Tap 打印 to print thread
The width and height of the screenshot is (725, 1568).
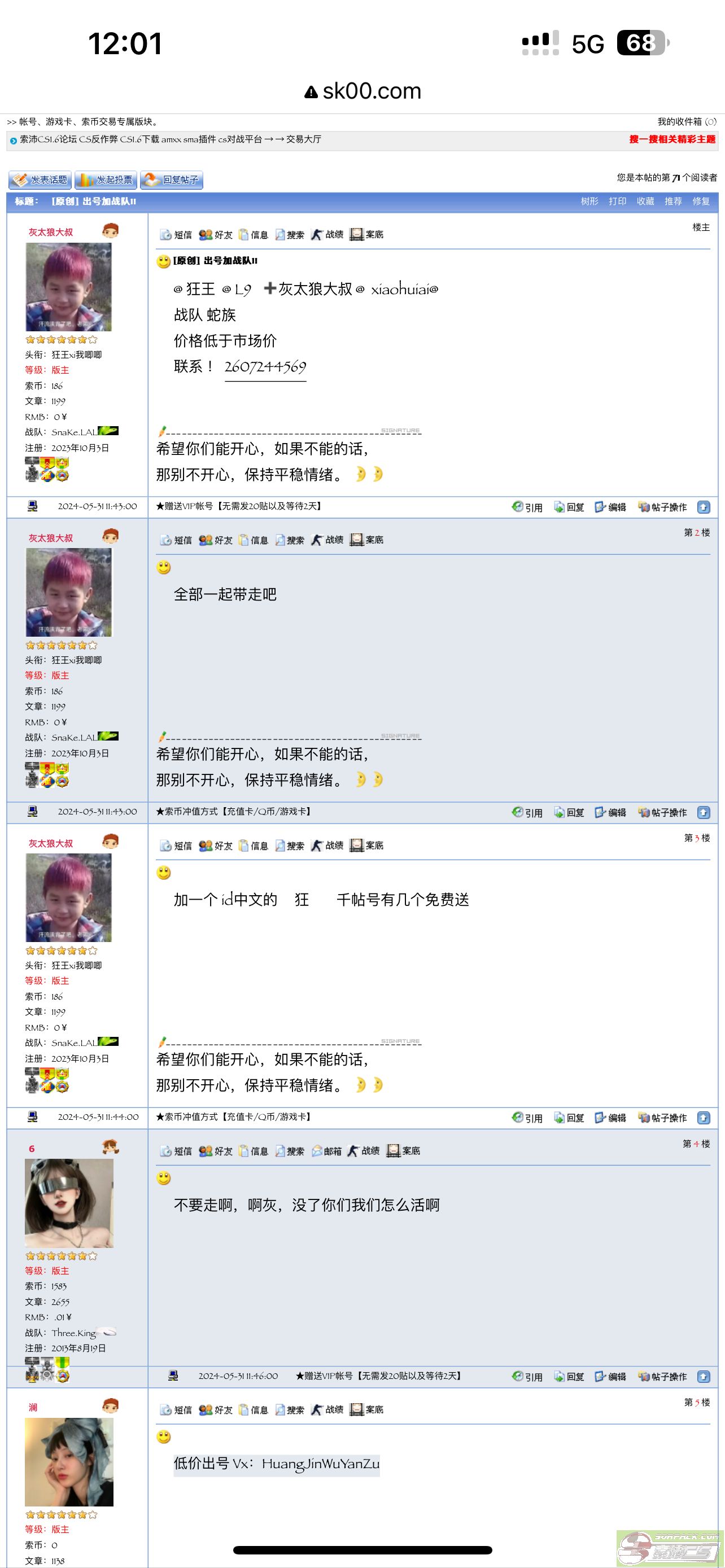617,202
